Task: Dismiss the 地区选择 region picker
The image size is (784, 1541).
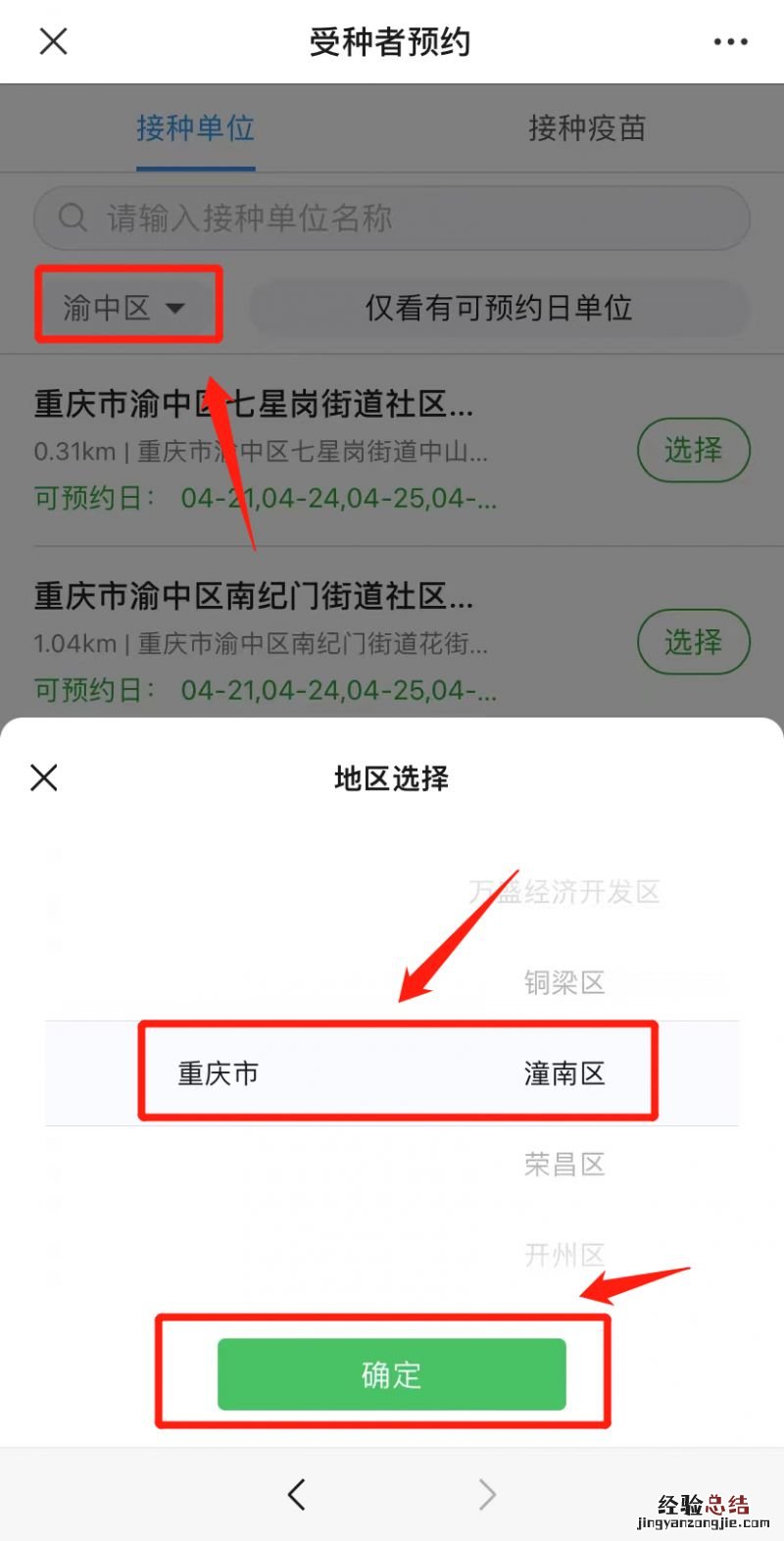Action: click(44, 777)
